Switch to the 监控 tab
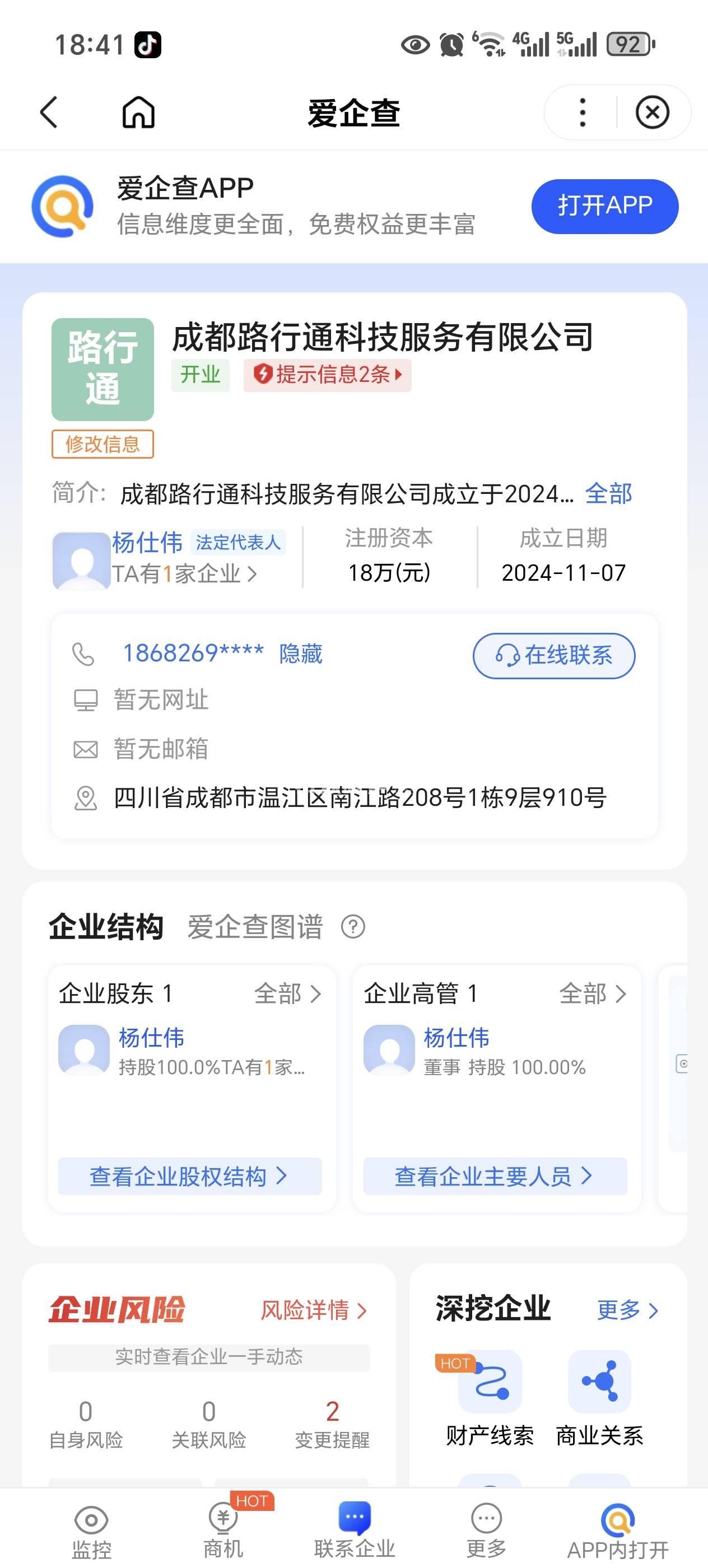Image resolution: width=708 pixels, height=1568 pixels. tap(91, 1532)
